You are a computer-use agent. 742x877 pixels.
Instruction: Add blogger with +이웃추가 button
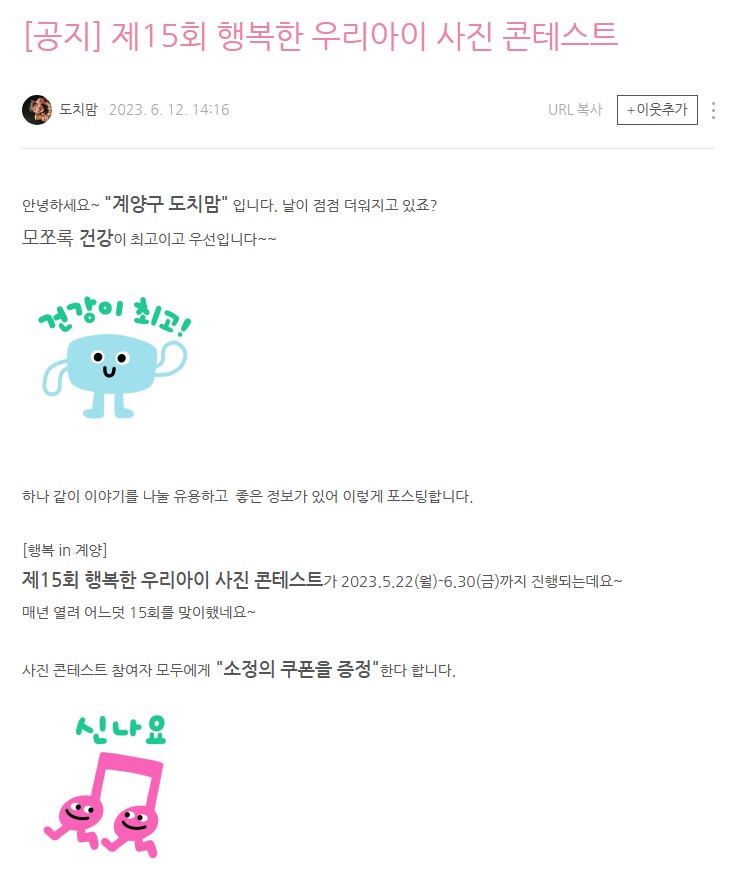[657, 110]
